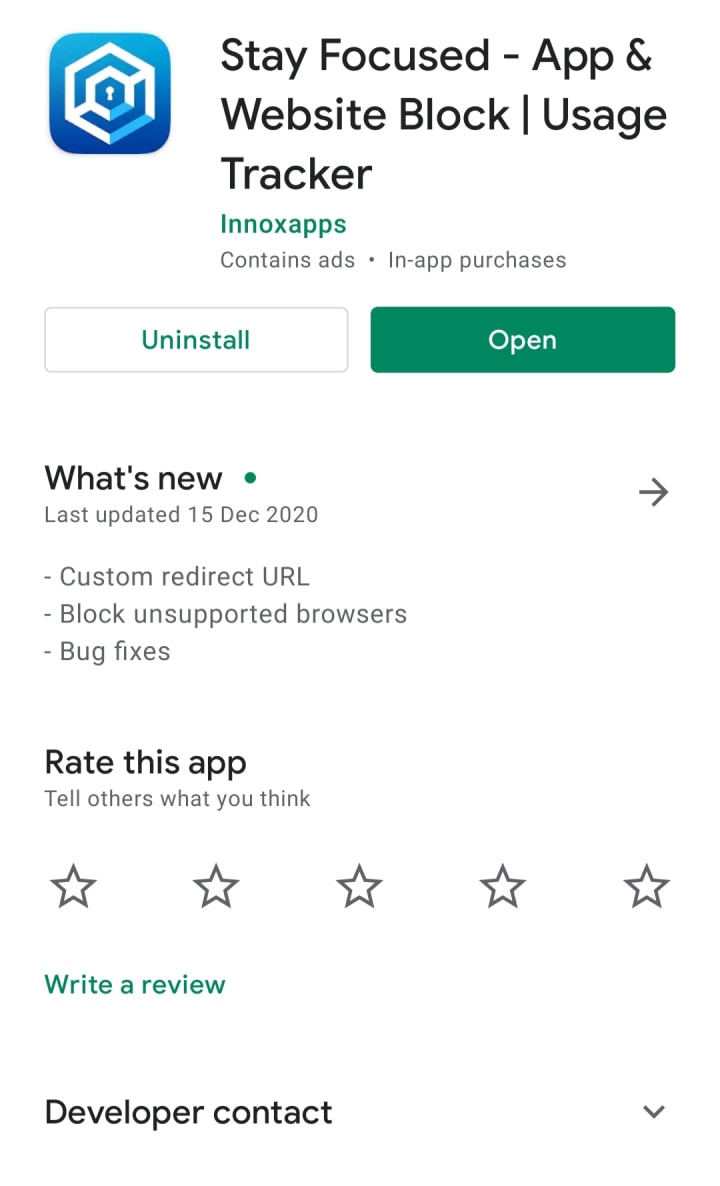Rate this app four stars
Screen dimensions: 720x1186
[502, 887]
